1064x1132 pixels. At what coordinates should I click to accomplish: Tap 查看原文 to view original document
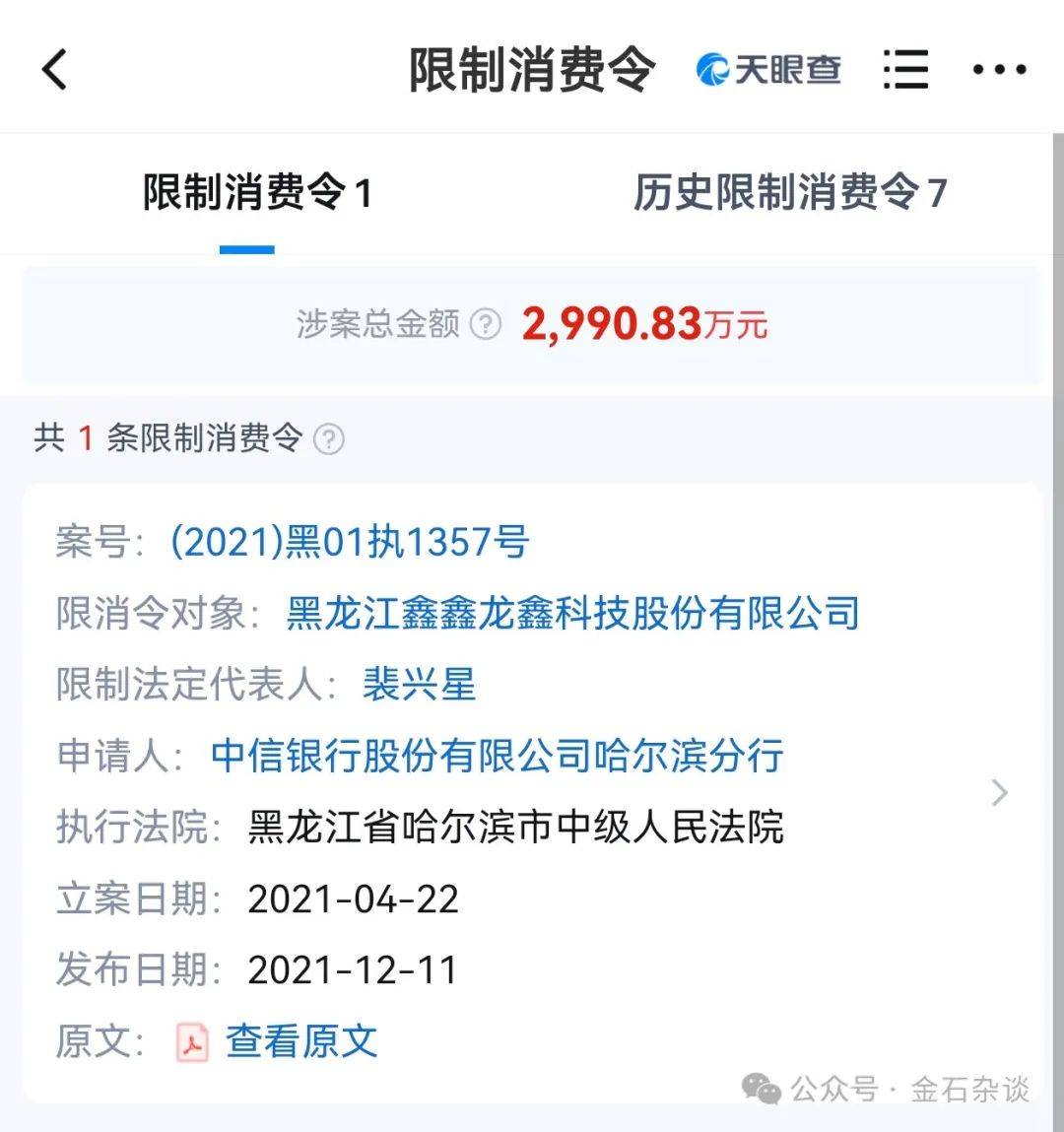coord(300,1041)
